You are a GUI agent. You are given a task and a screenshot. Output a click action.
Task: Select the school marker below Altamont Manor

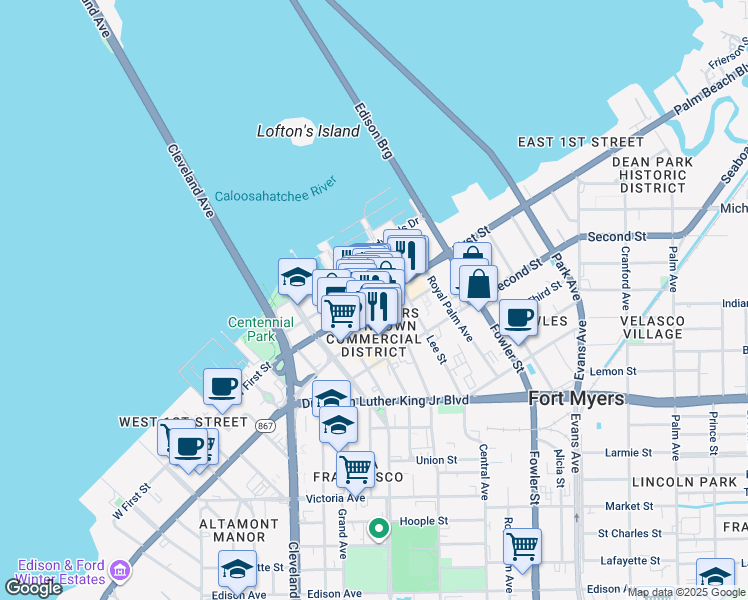coord(238,572)
